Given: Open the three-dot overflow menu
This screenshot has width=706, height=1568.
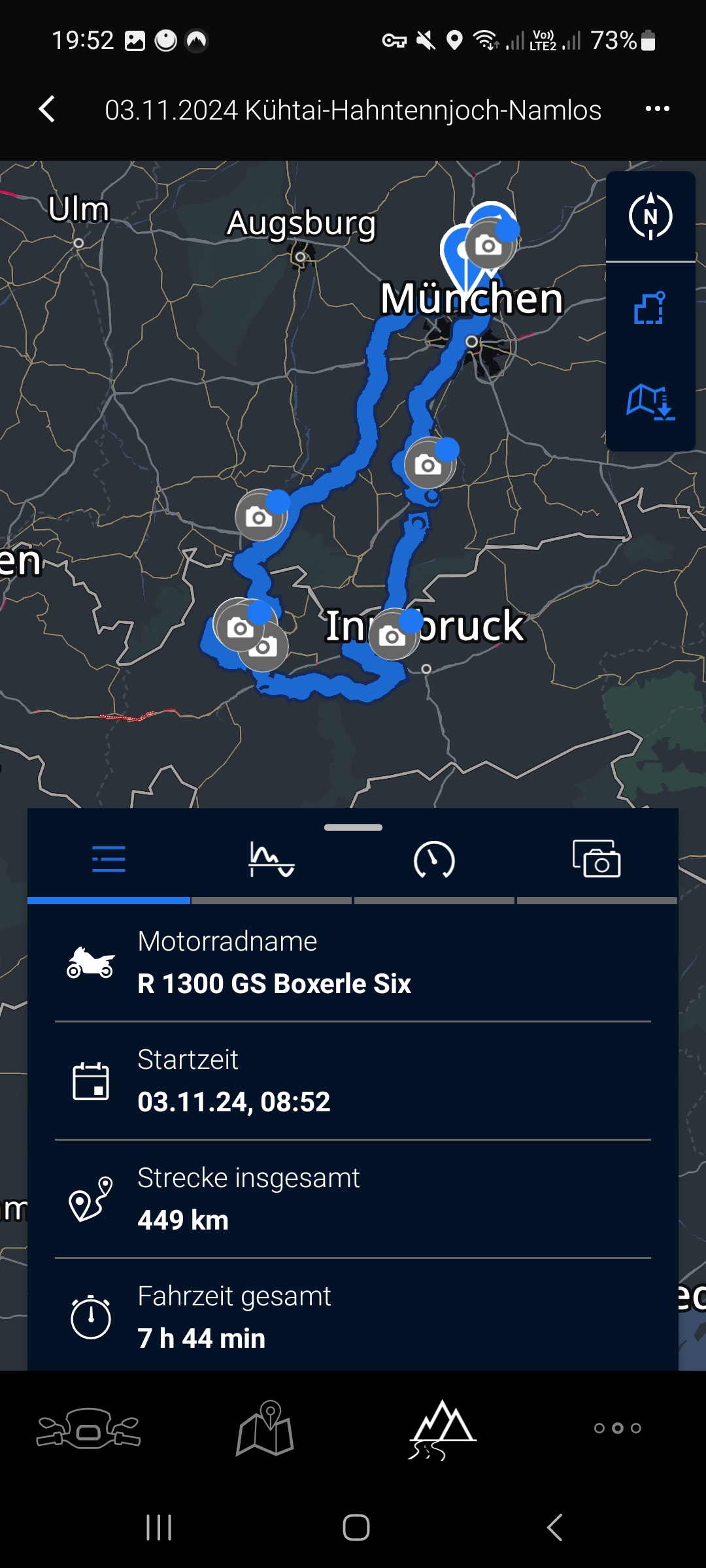Looking at the screenshot, I should click(x=657, y=109).
